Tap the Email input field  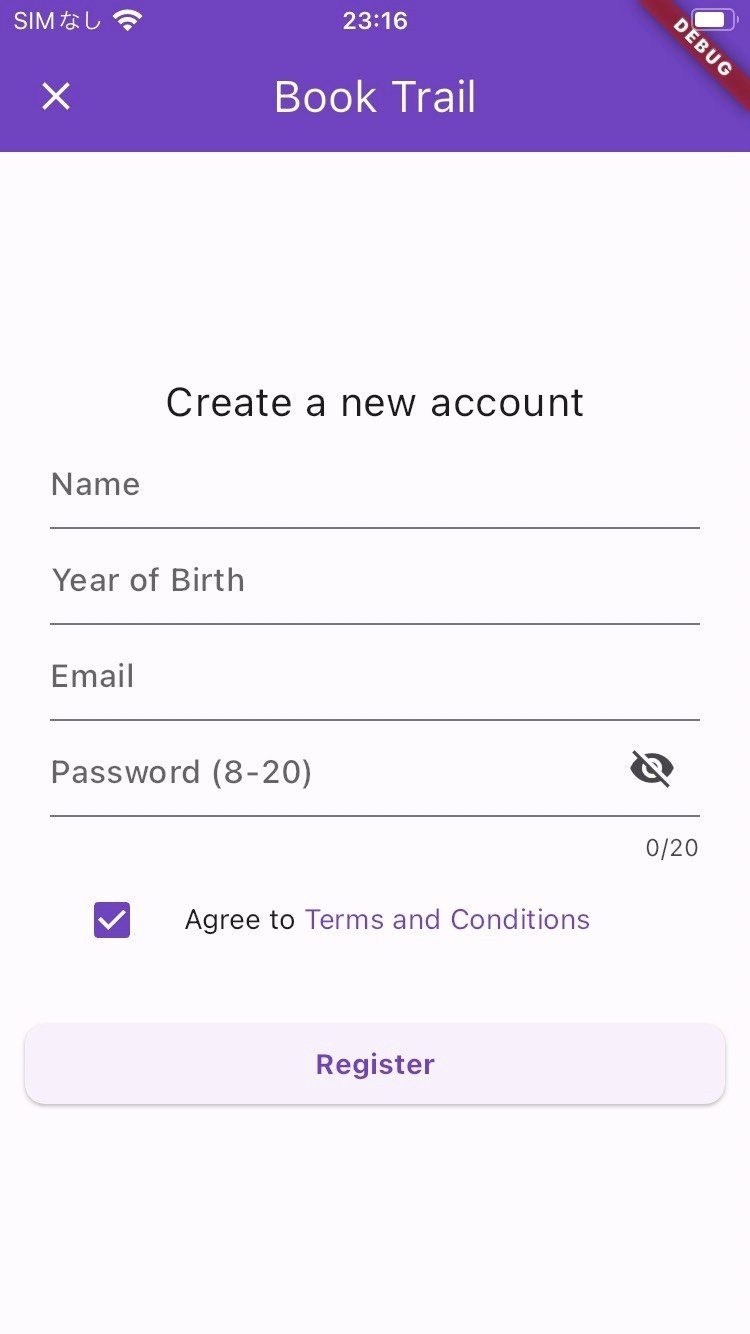click(x=375, y=678)
